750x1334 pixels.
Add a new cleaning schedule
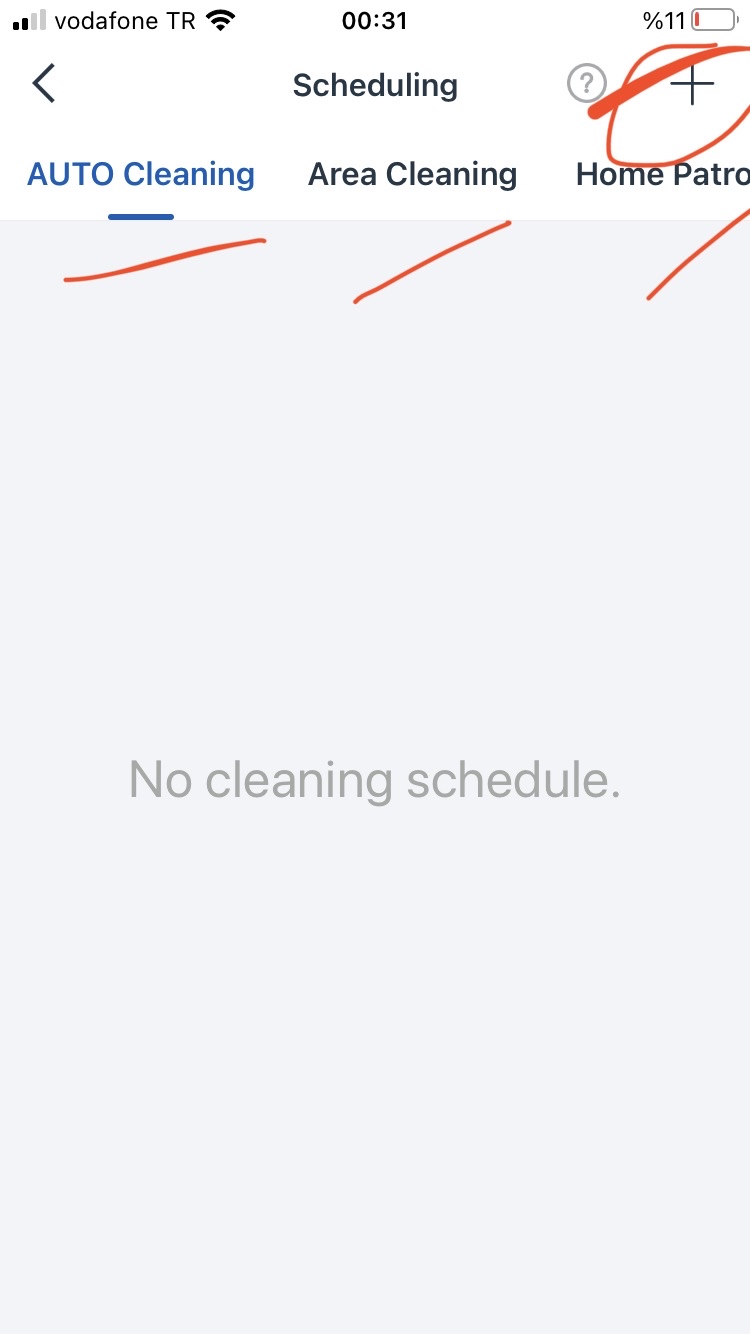(x=692, y=85)
